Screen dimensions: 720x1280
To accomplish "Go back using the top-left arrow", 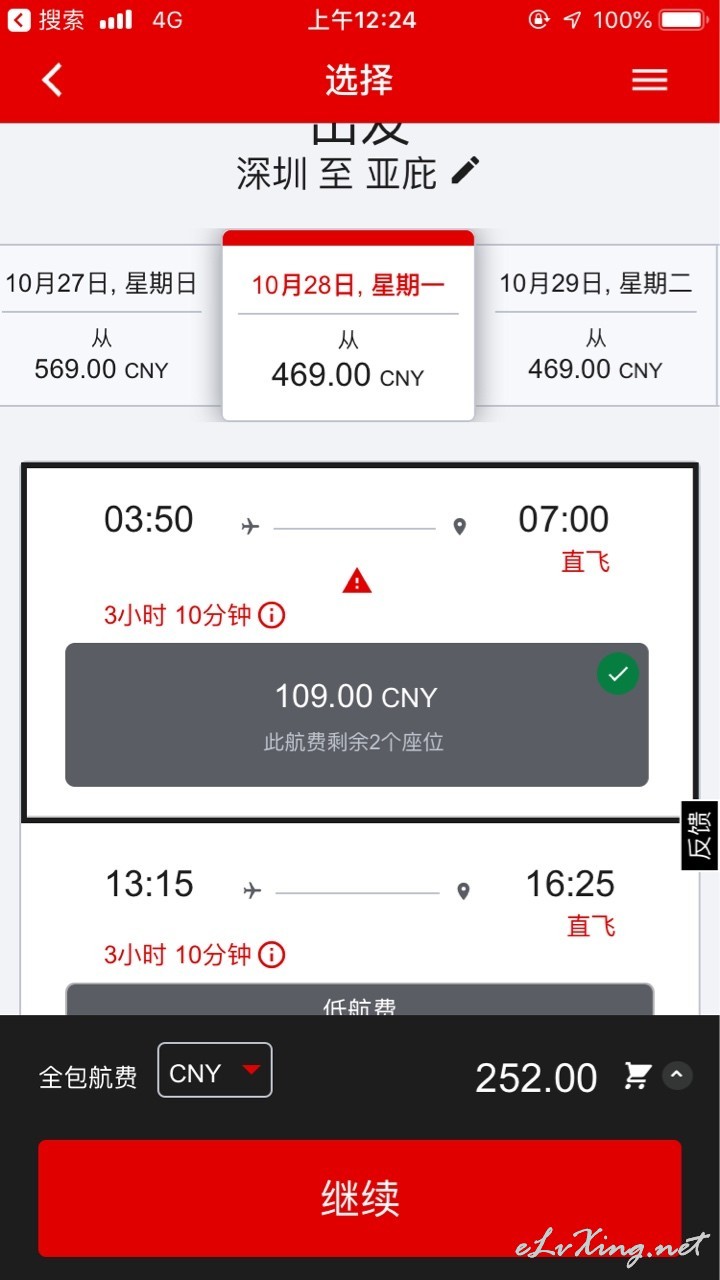I will (52, 80).
